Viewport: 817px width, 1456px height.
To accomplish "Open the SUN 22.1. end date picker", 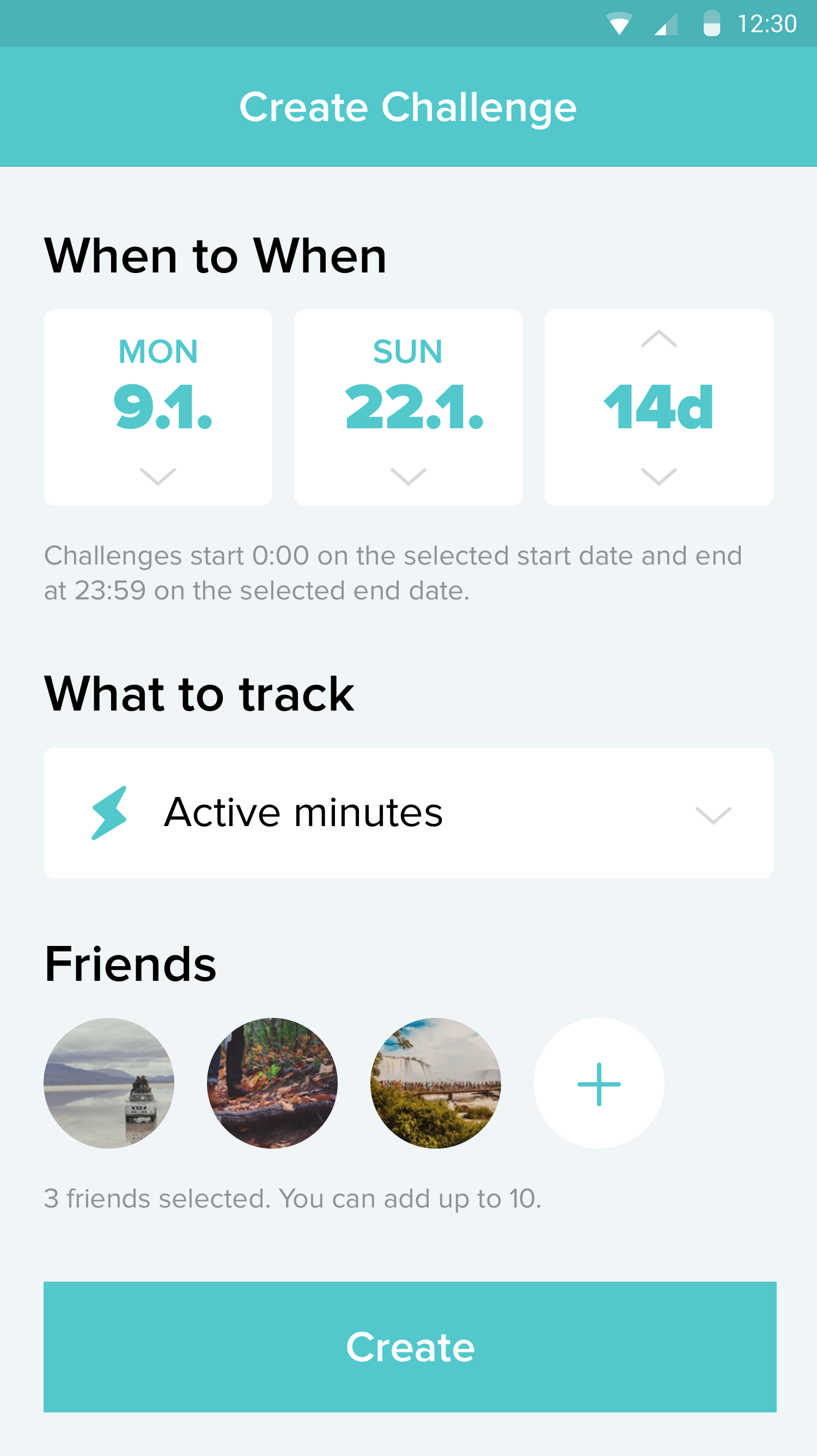I will 408,407.
